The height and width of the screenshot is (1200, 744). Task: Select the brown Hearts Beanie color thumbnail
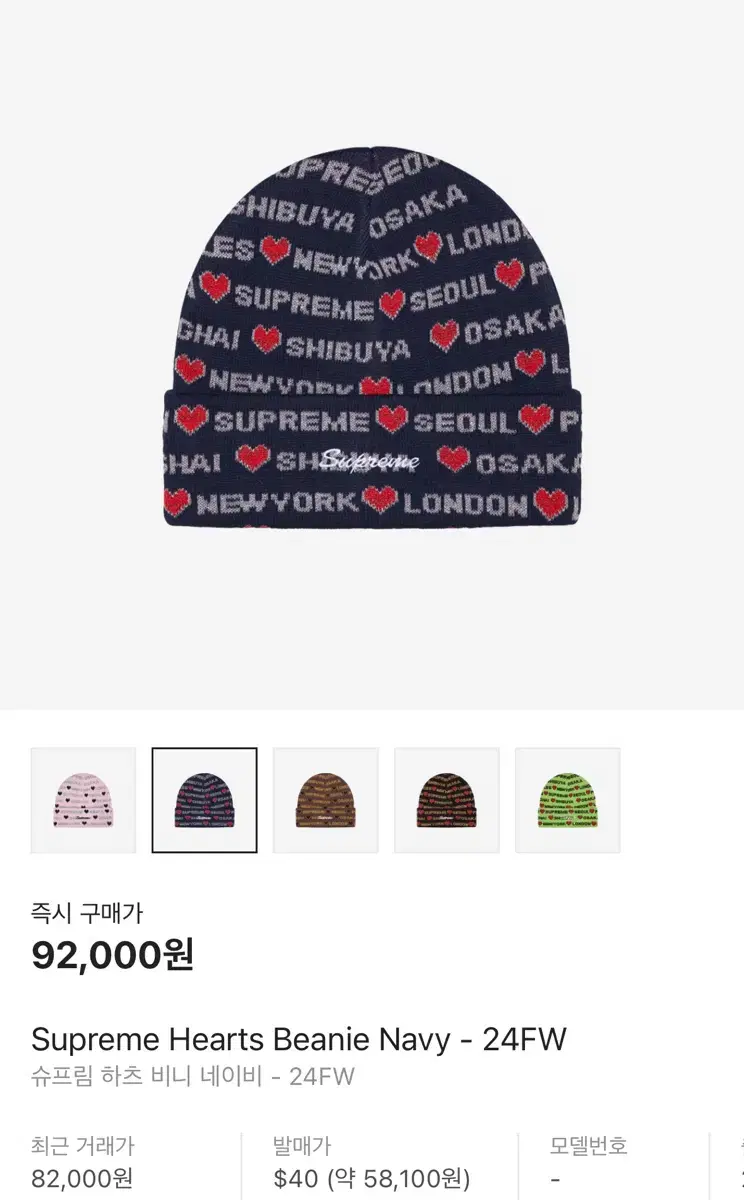click(325, 800)
